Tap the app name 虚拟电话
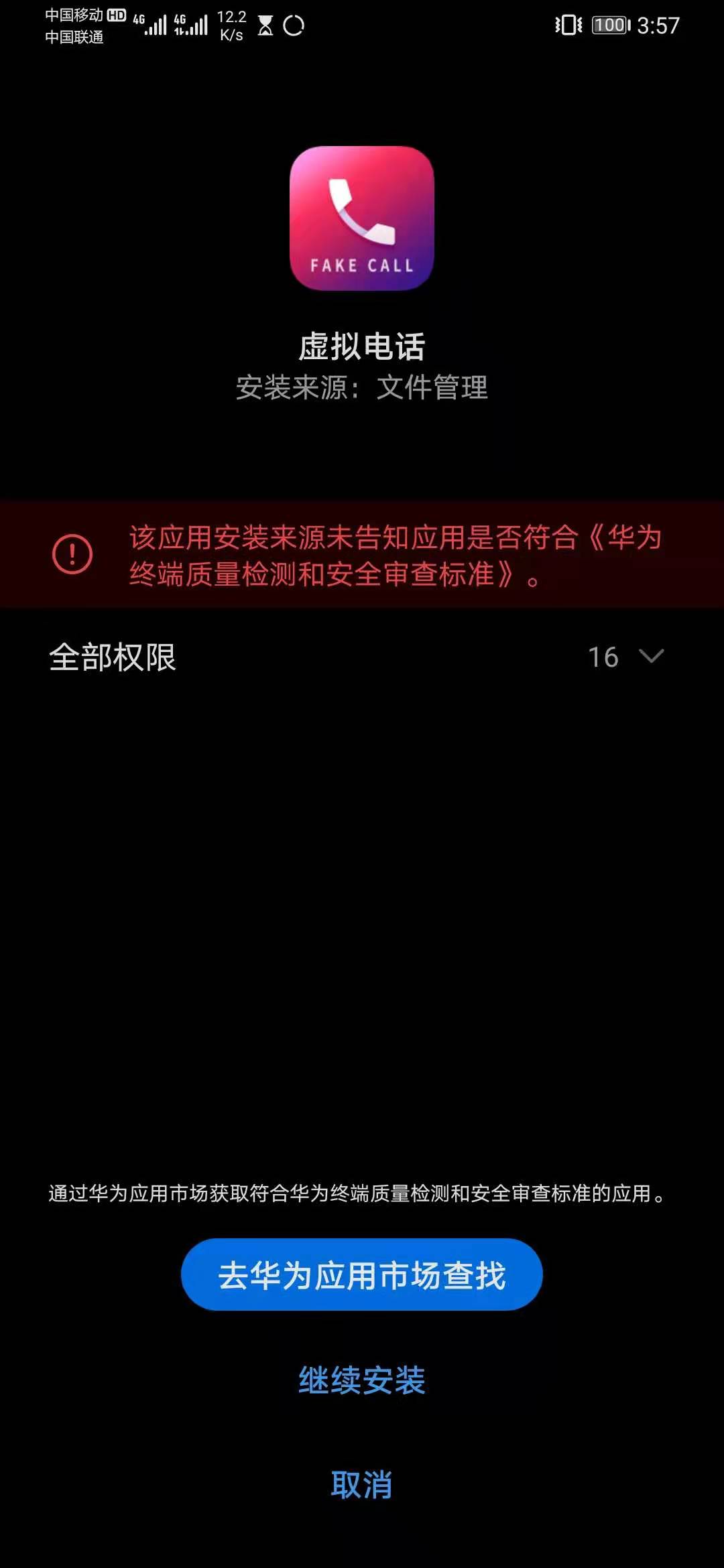The image size is (724, 1568). coord(361,345)
